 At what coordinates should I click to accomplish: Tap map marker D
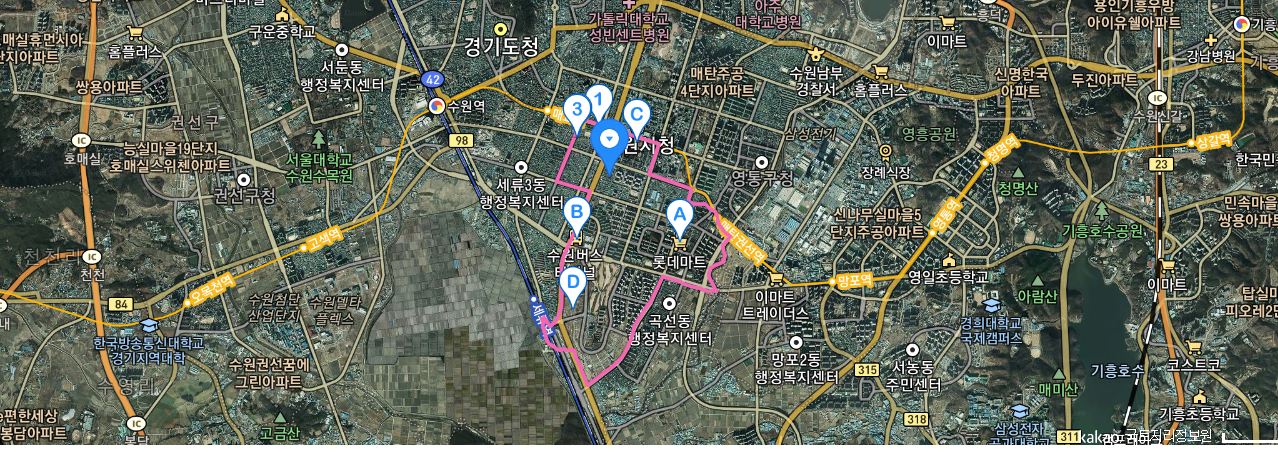click(573, 281)
